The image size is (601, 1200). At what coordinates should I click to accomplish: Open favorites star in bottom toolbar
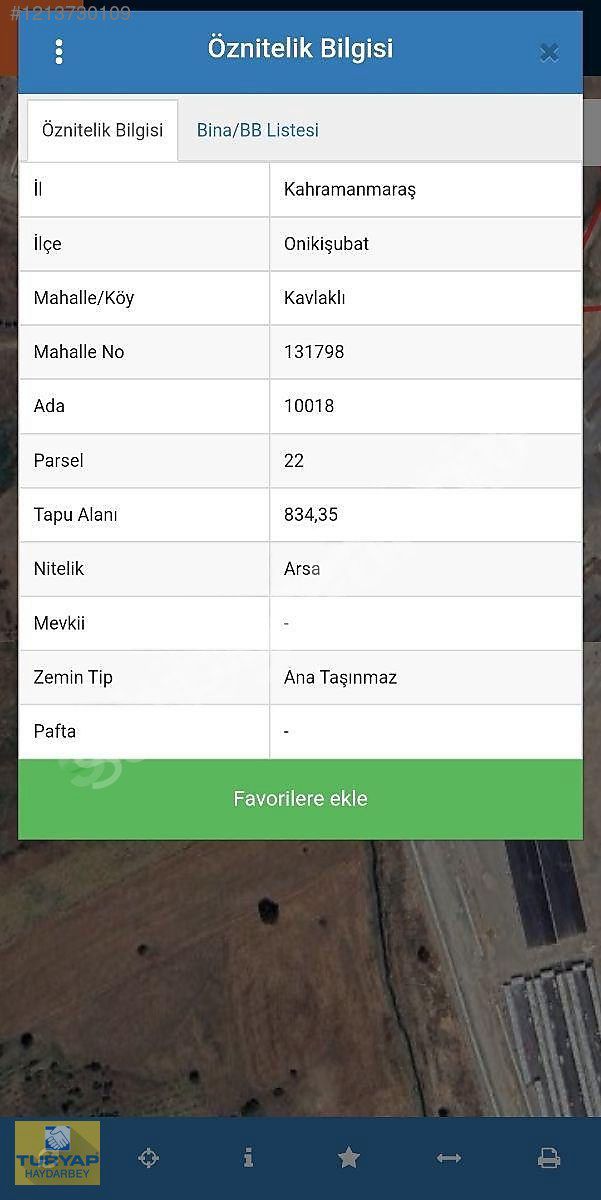pos(348,1158)
